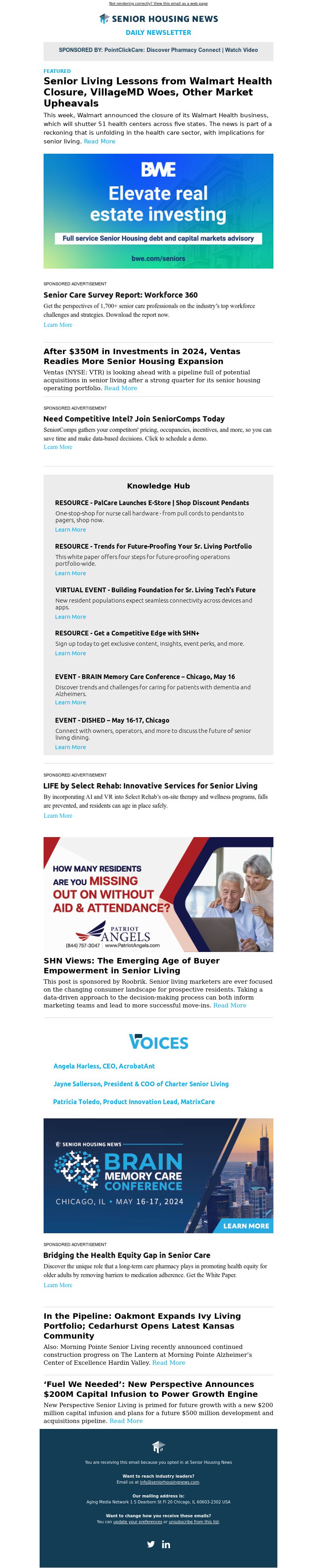Viewport: 317px width, 1568px height.
Task: Tap Learn More on BRAIN conference banner
Action: pos(246,1226)
